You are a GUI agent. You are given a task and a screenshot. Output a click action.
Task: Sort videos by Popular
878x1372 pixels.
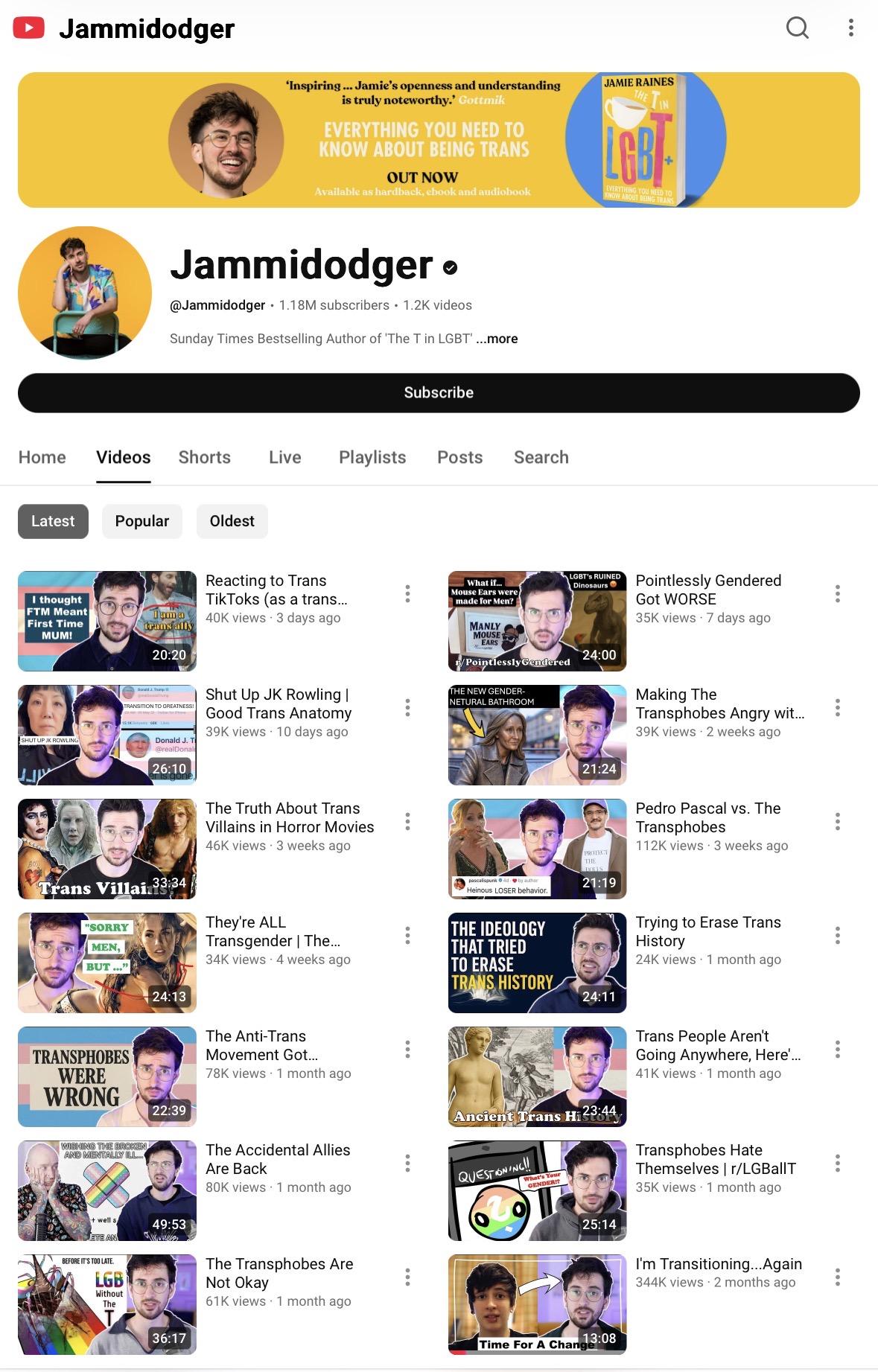pyautogui.click(x=141, y=521)
